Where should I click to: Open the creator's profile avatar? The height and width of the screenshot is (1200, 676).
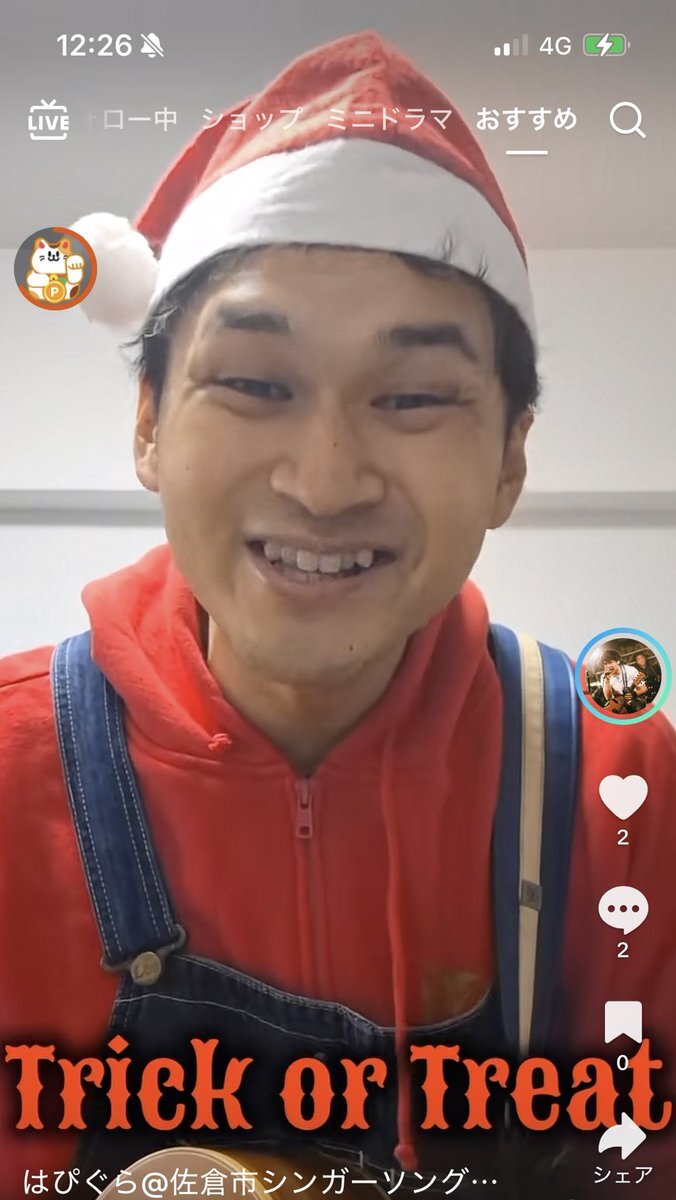pos(623,676)
